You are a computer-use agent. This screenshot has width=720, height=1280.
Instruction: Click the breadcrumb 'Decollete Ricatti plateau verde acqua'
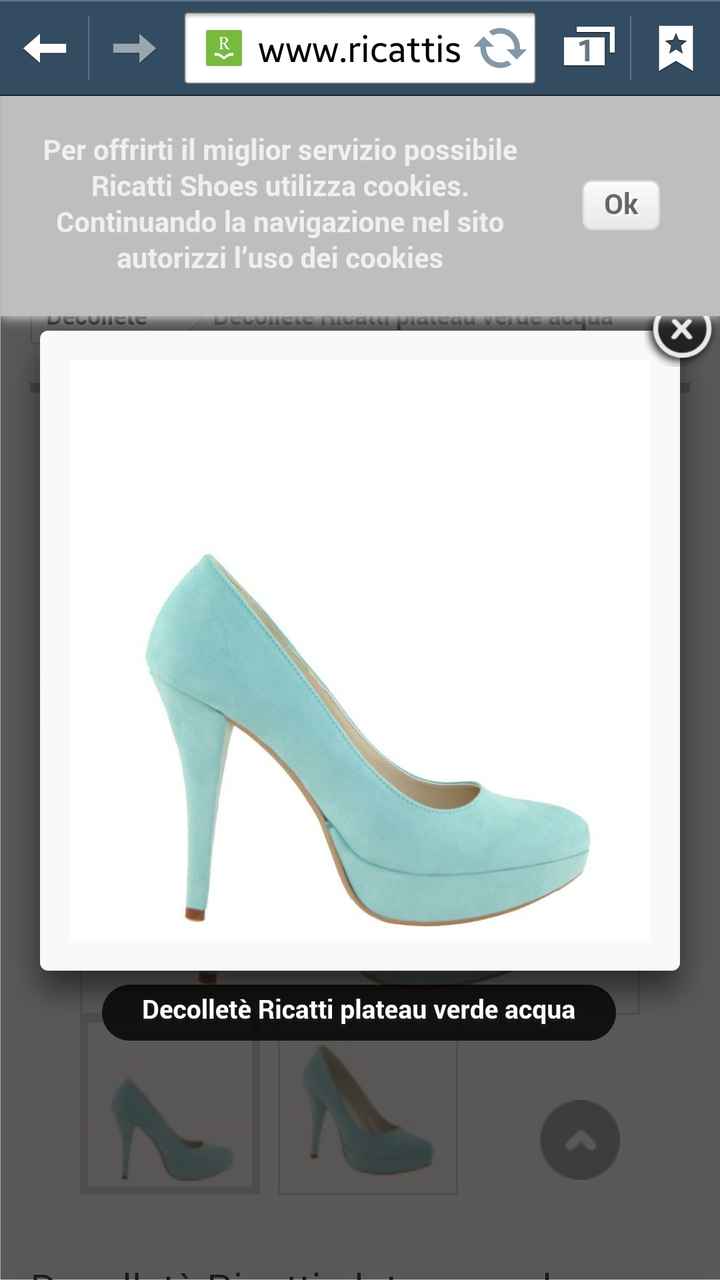click(x=412, y=315)
